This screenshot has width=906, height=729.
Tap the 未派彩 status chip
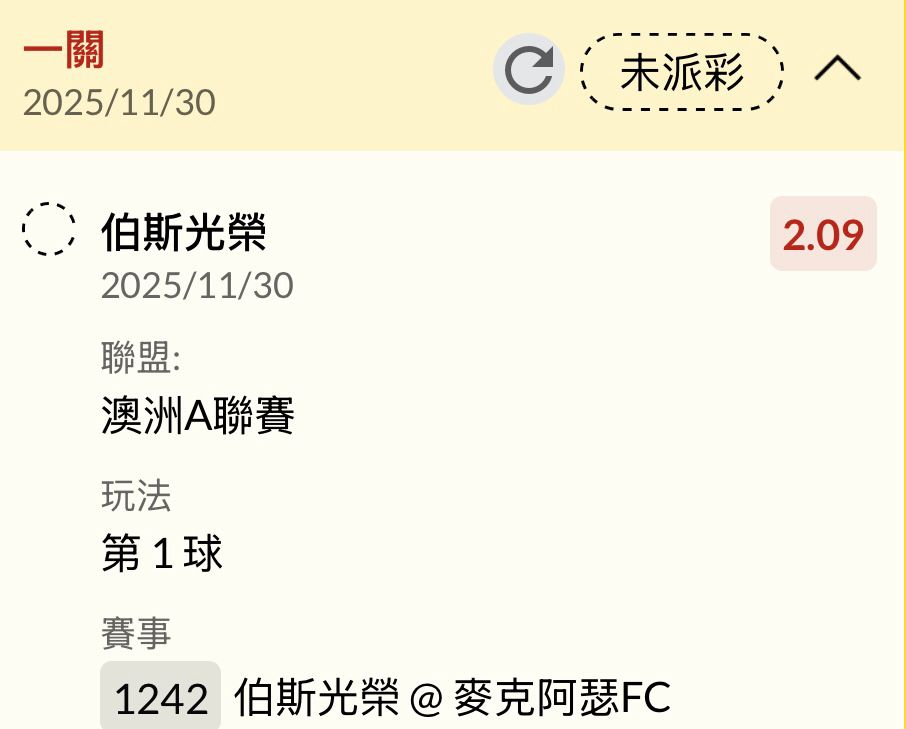click(x=681, y=71)
